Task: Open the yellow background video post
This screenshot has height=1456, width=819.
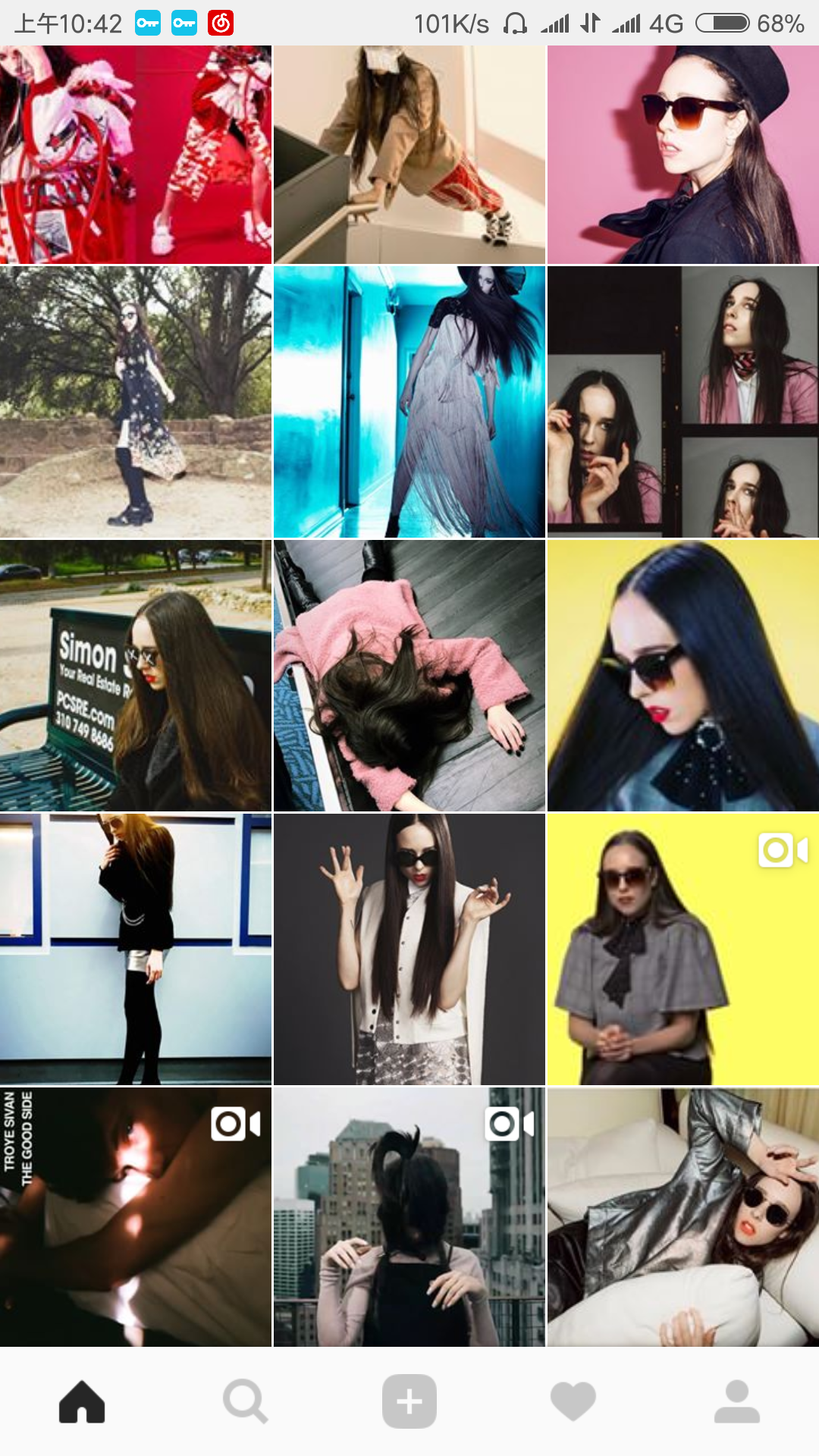Action: point(682,949)
